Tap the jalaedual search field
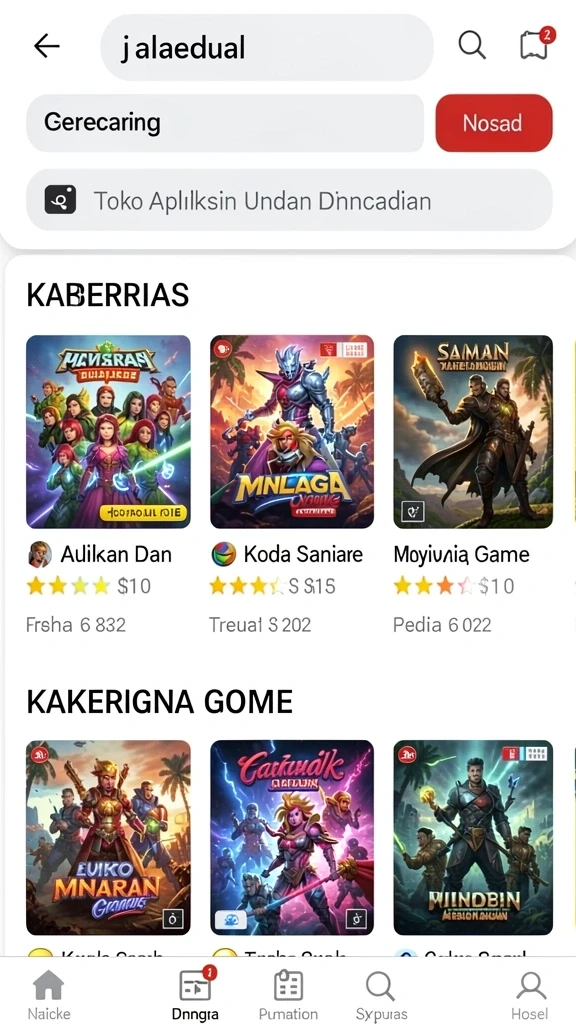 click(x=266, y=47)
